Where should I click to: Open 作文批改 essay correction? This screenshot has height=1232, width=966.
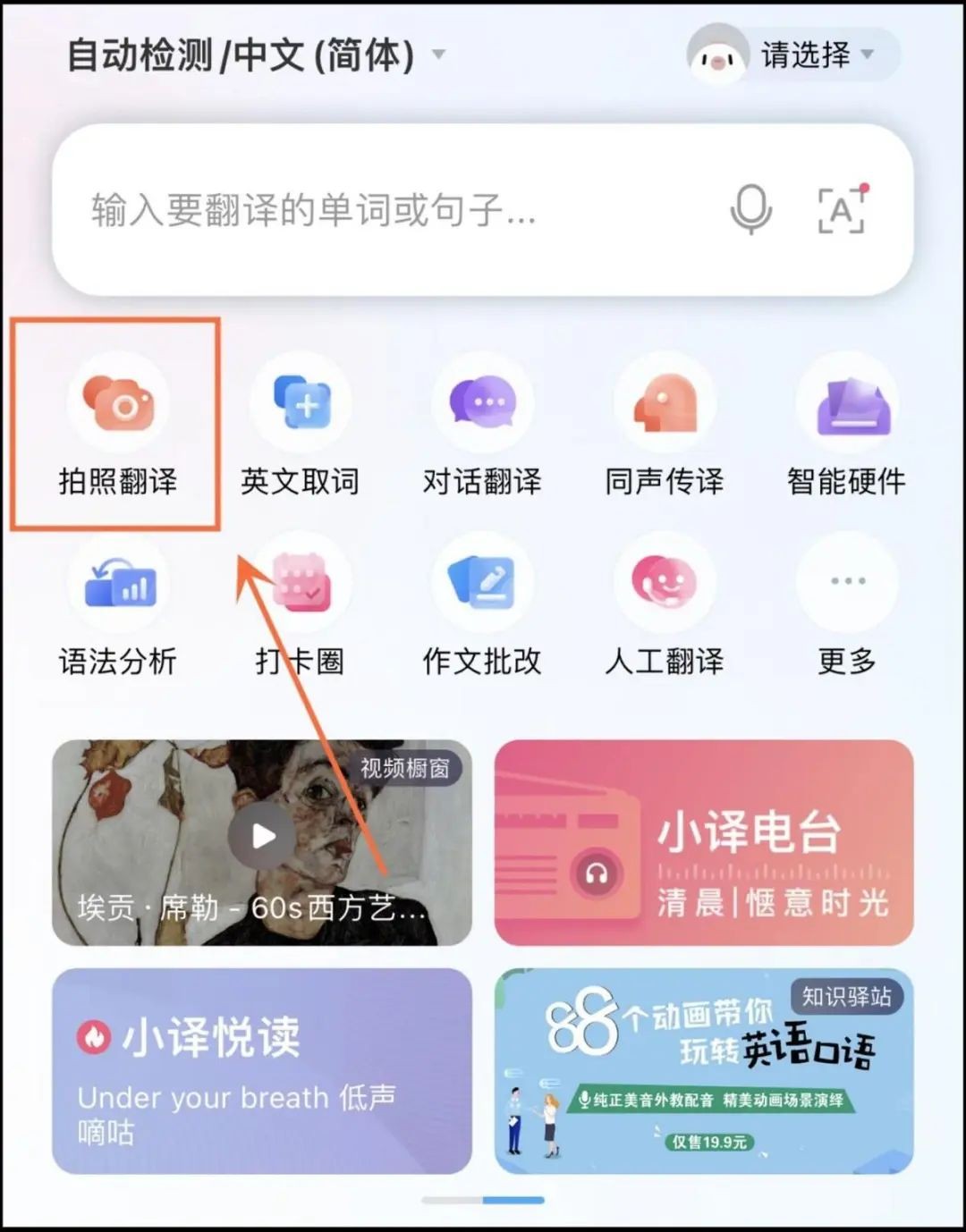[x=482, y=608]
